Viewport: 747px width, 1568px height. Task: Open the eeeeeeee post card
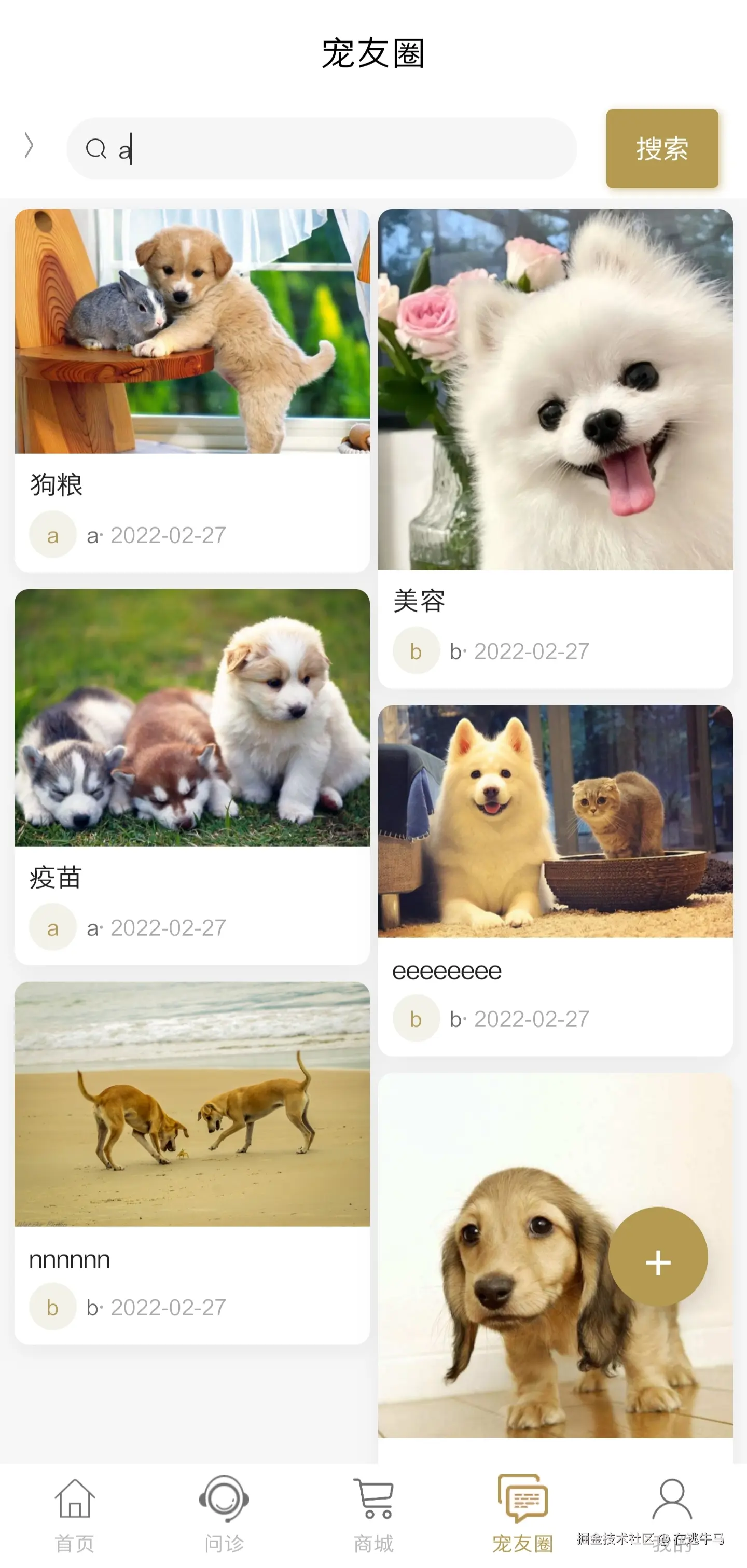coord(555,880)
